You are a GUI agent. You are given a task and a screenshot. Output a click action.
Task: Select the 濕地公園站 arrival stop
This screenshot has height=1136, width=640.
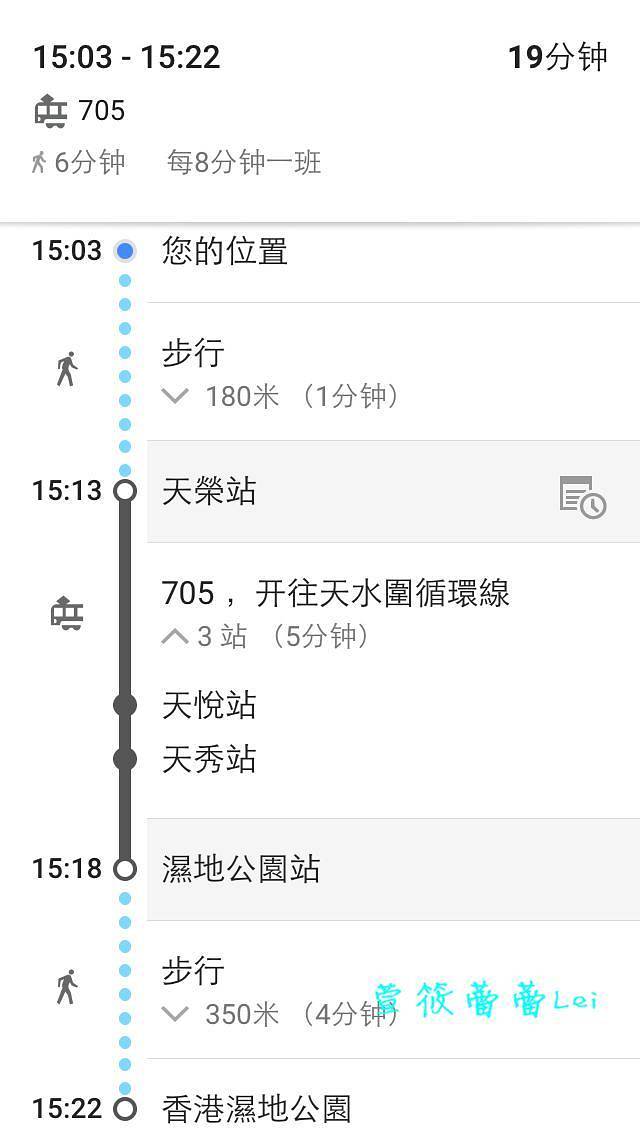coord(241,869)
